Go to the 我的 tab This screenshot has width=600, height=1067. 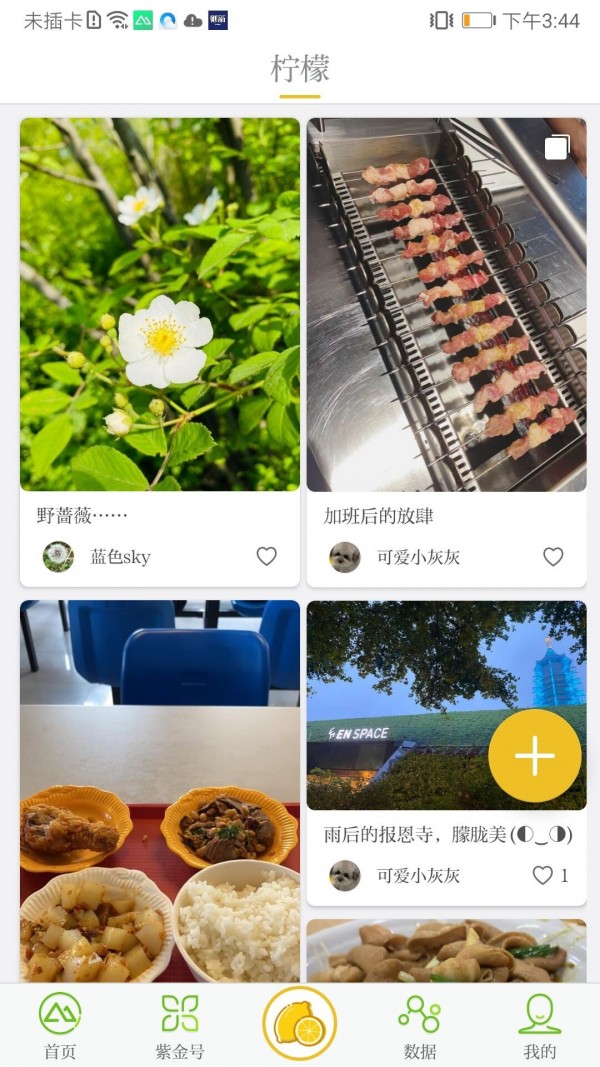coord(540,1025)
